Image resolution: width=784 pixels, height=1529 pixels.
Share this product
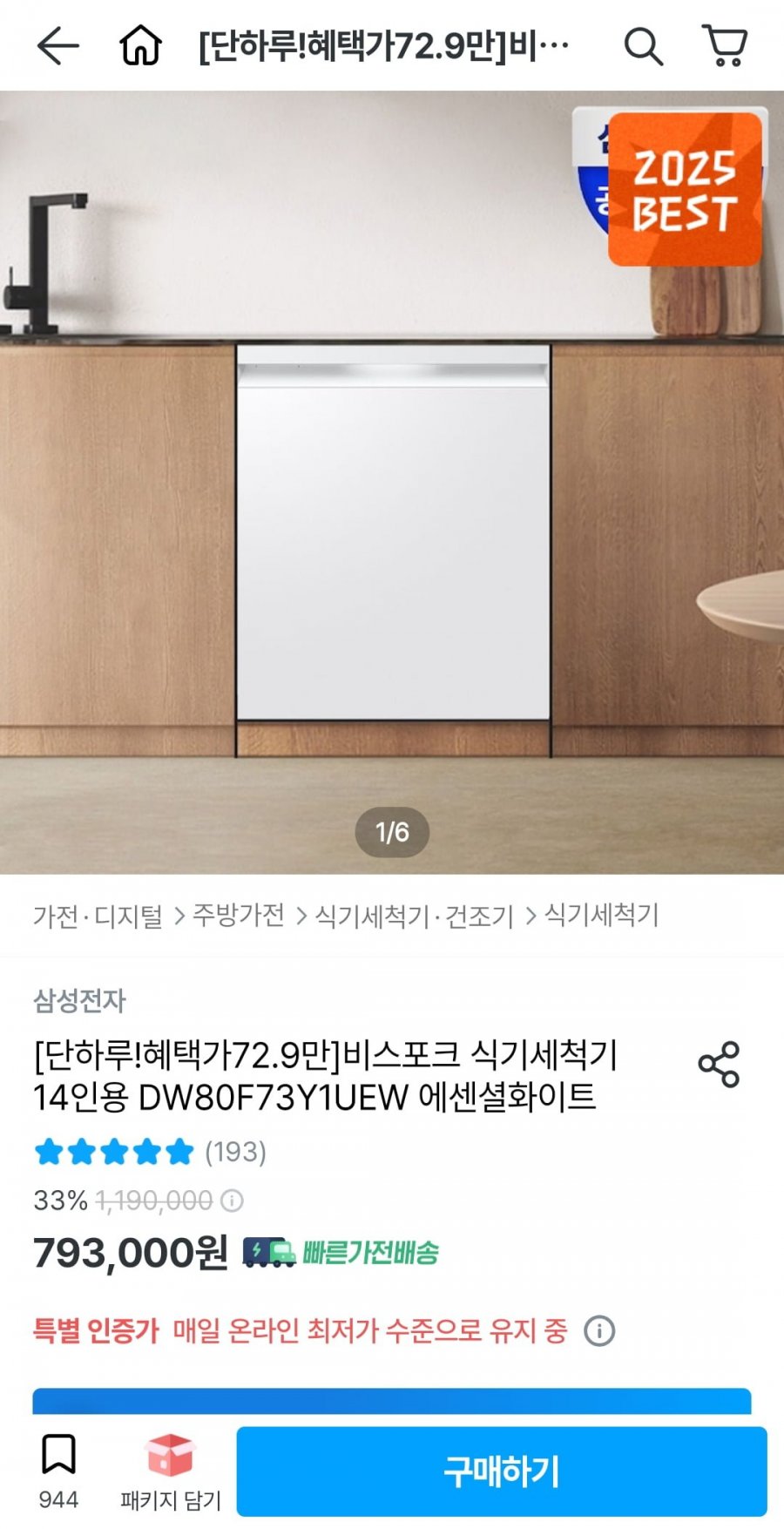click(x=719, y=1064)
